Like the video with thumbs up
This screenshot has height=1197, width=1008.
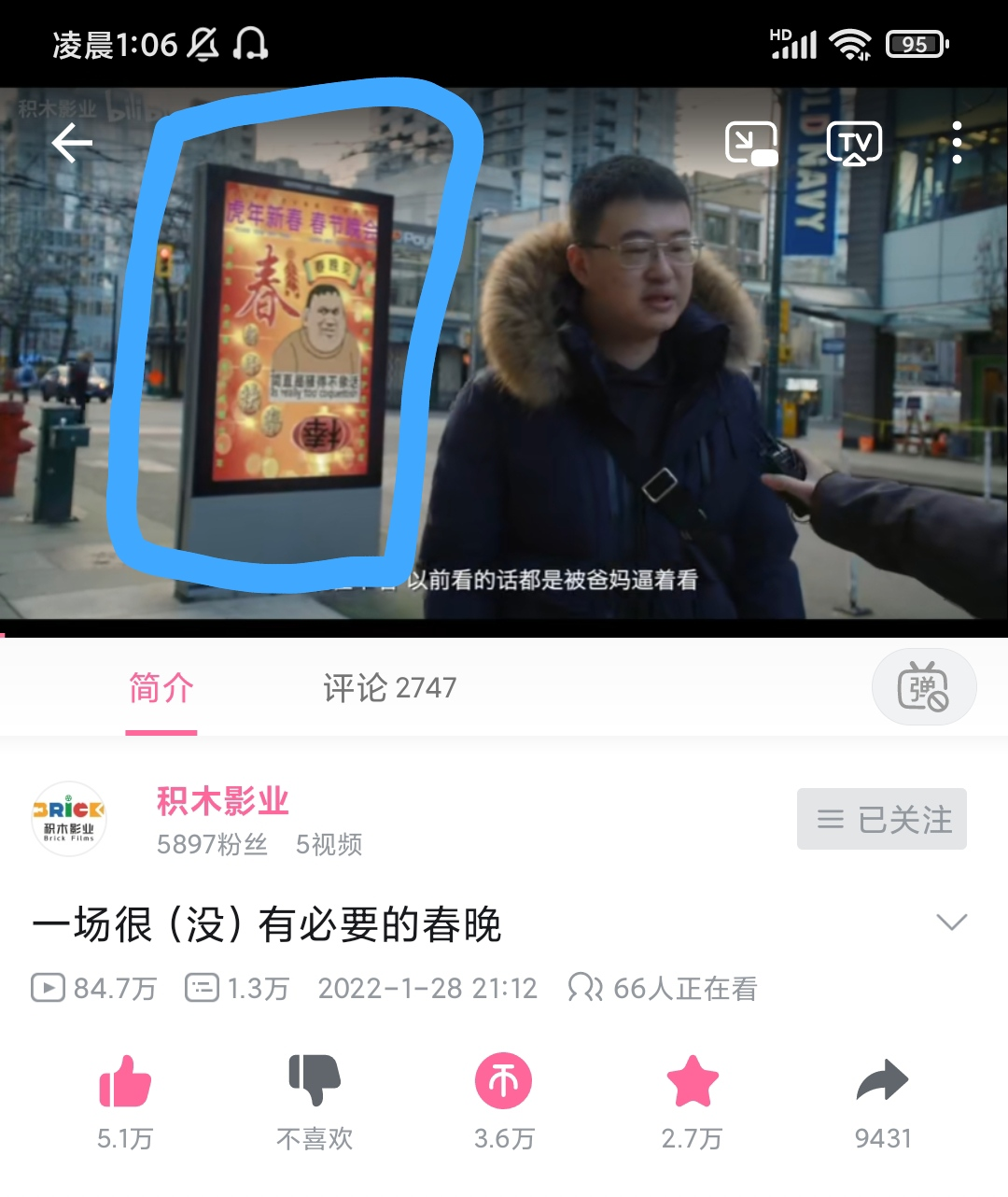125,1083
